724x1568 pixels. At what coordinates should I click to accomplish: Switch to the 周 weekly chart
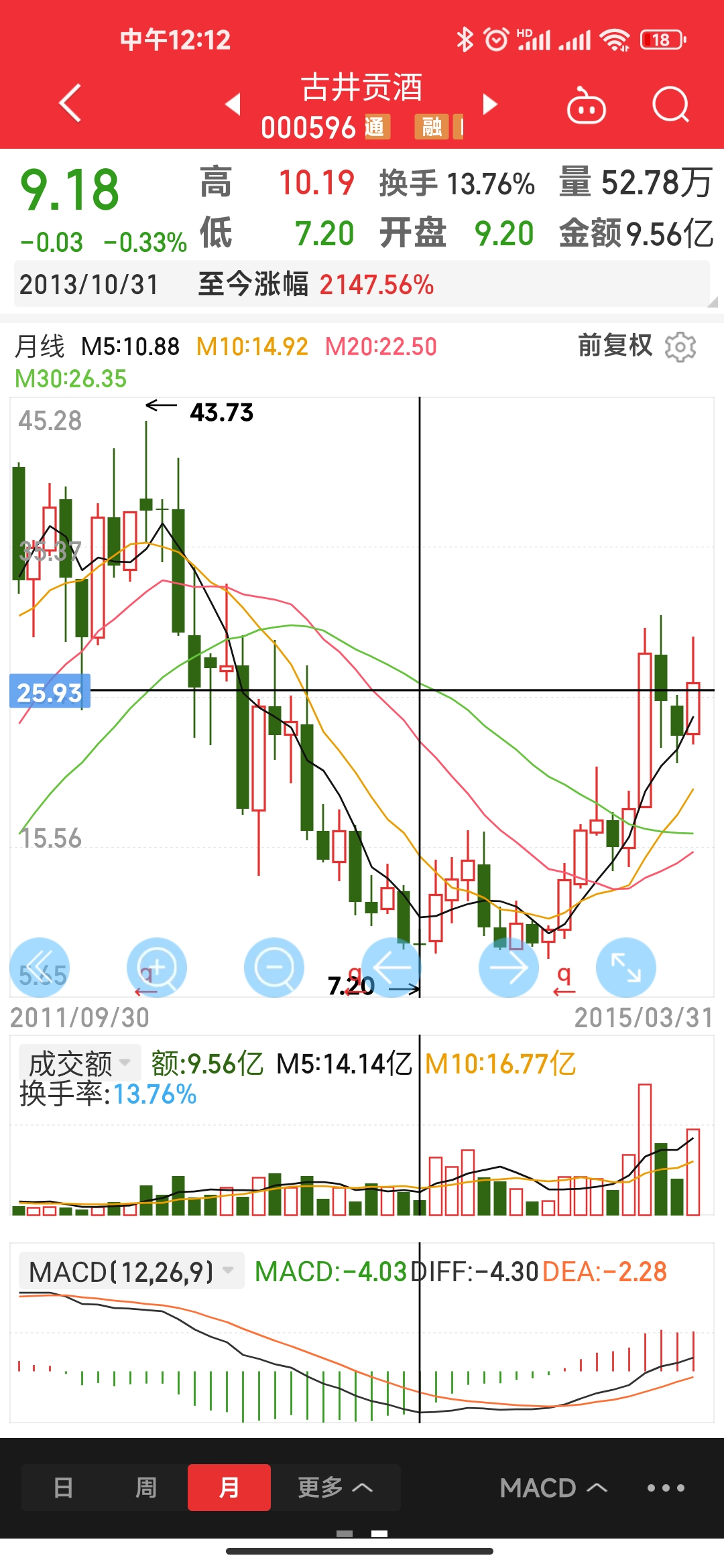146,1488
